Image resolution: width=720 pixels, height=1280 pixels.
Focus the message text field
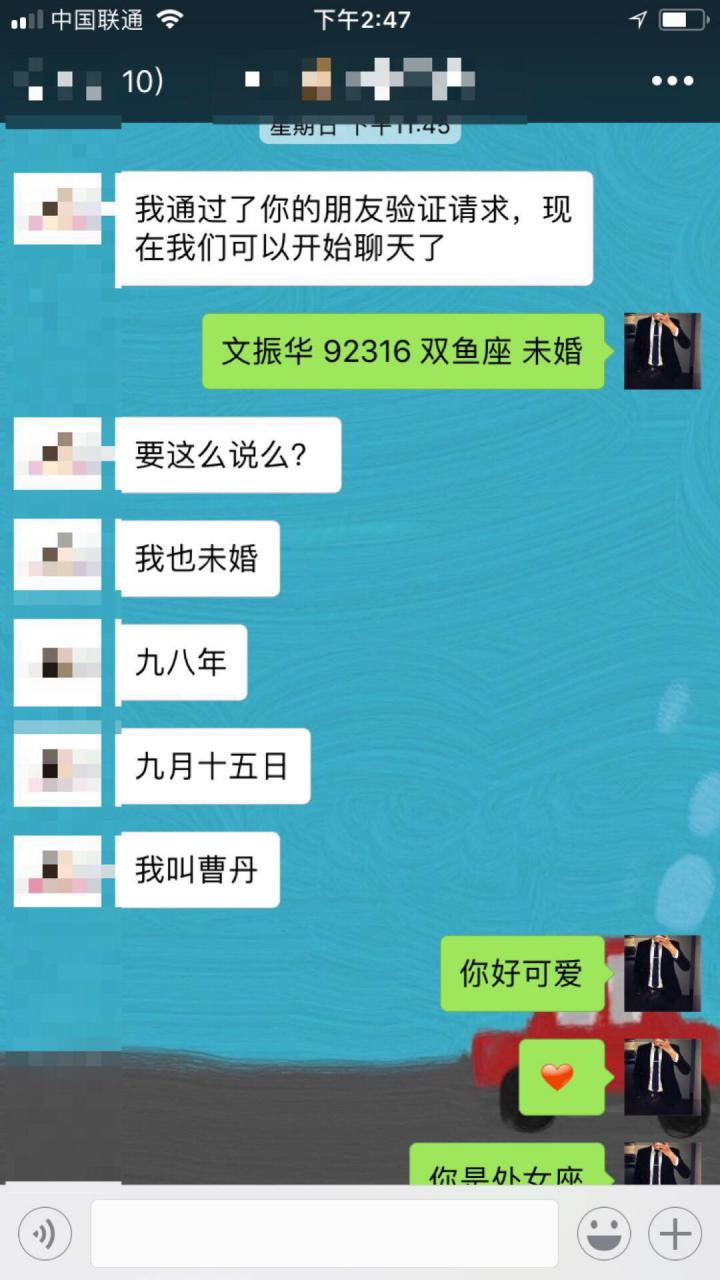point(324,1233)
